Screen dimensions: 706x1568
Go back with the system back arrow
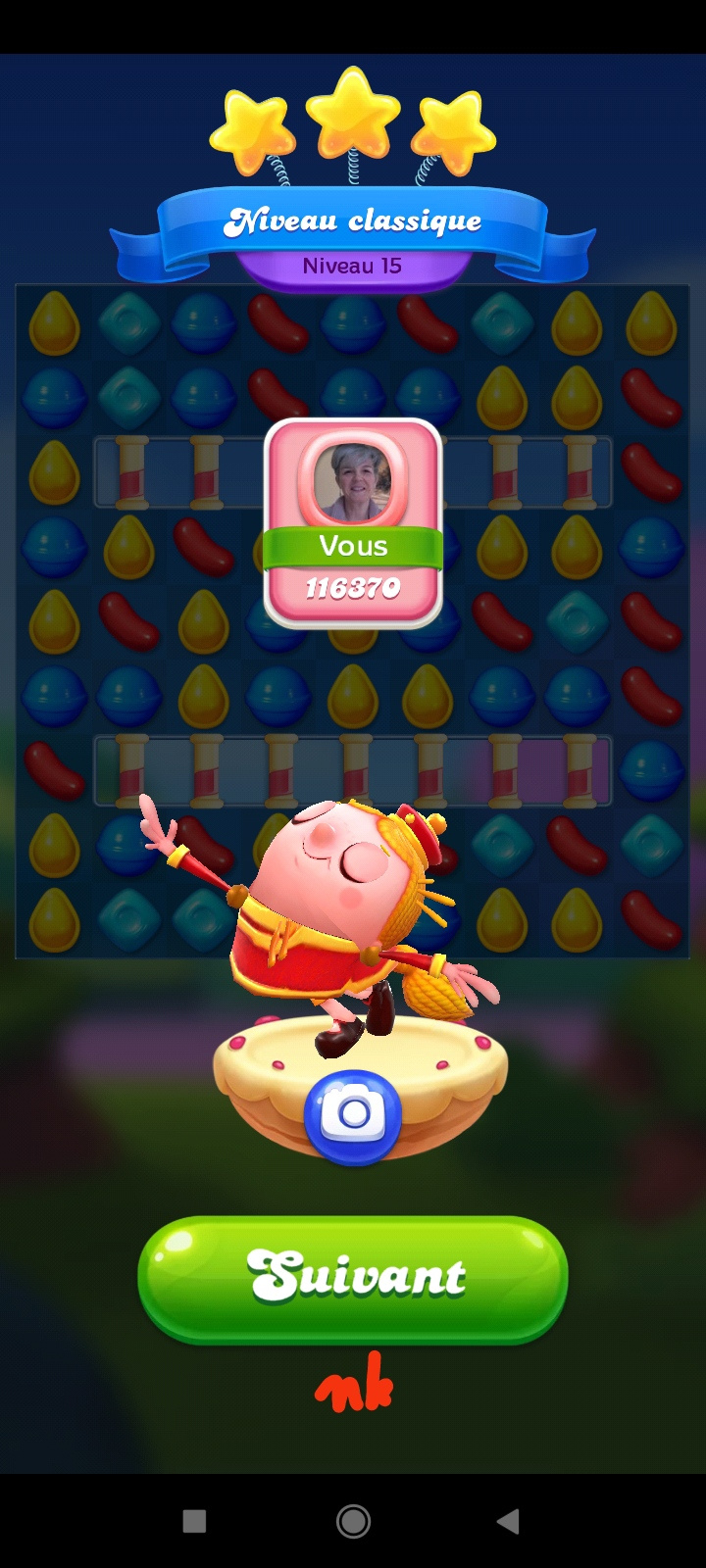(x=508, y=1521)
